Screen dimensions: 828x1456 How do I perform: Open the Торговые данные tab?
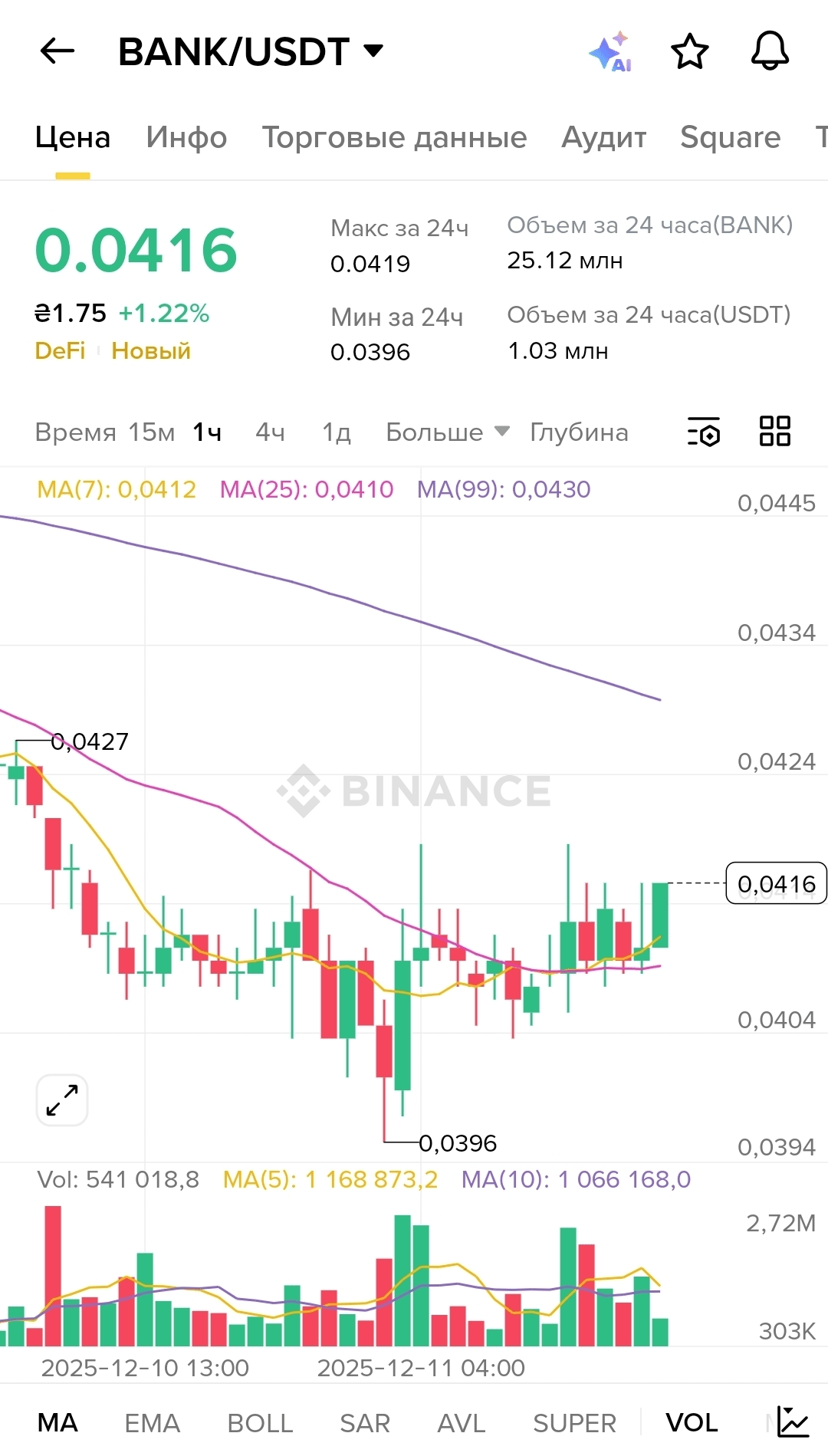click(x=394, y=137)
